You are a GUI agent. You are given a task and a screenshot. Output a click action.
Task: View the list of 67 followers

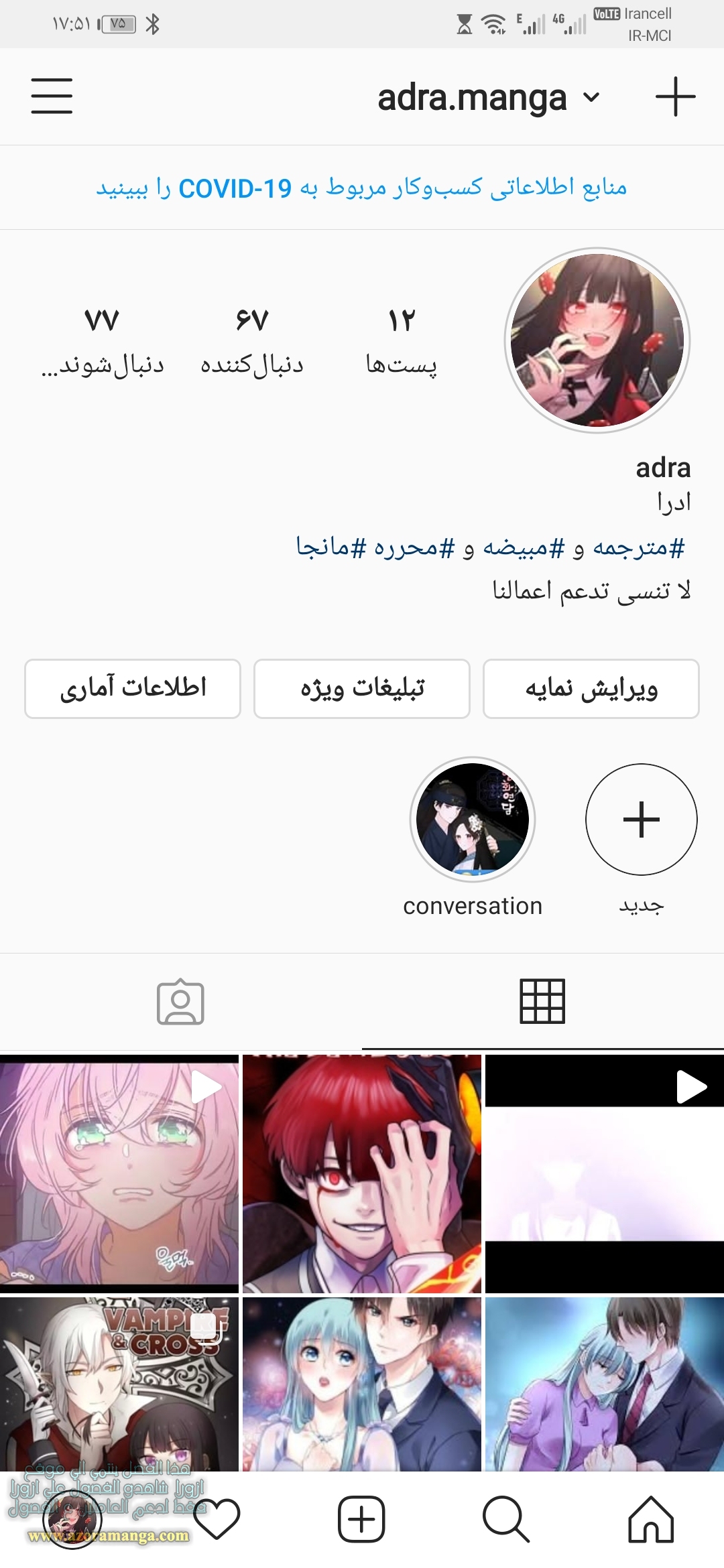pyautogui.click(x=252, y=341)
